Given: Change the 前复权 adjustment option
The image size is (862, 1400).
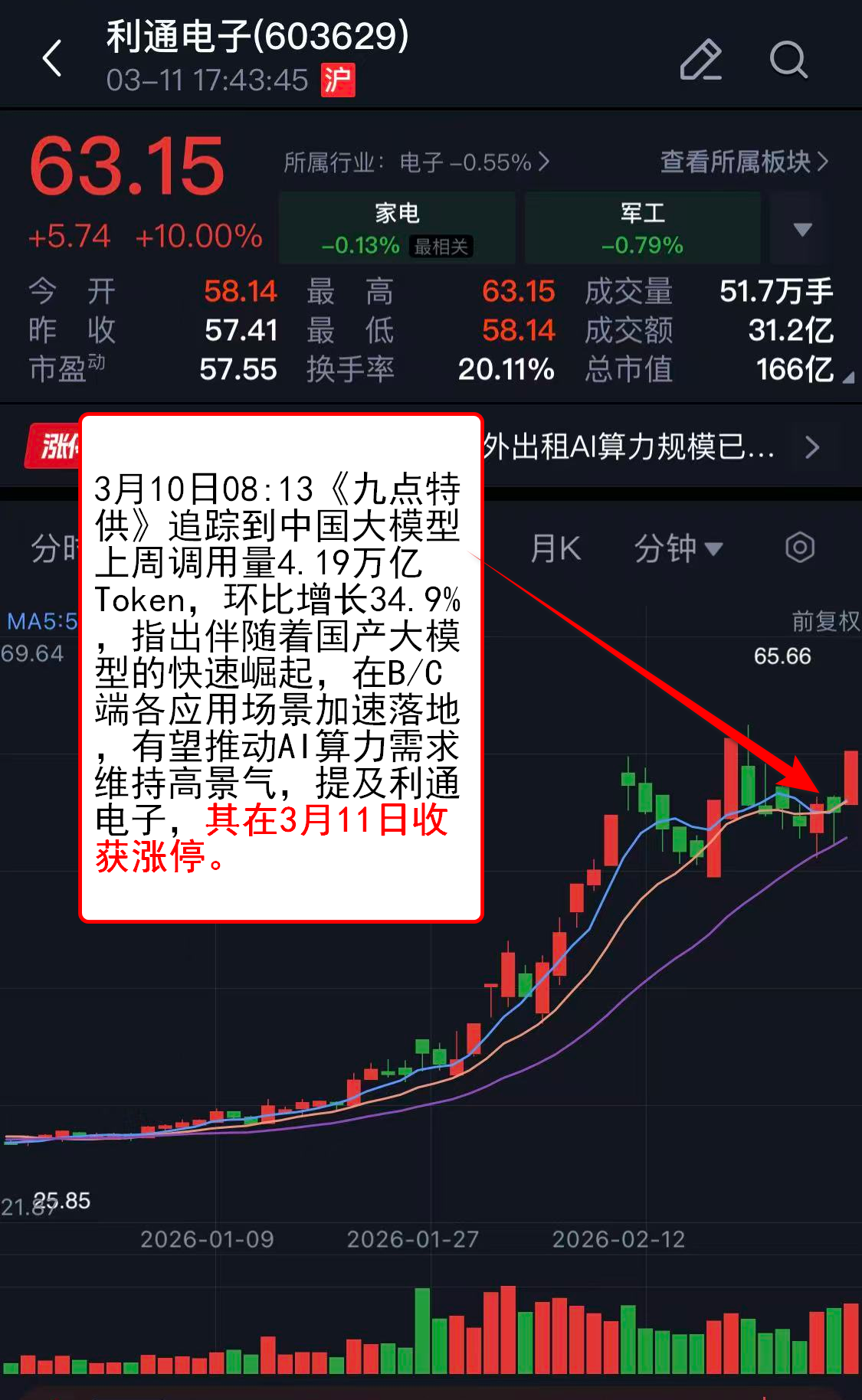Looking at the screenshot, I should click(x=824, y=620).
